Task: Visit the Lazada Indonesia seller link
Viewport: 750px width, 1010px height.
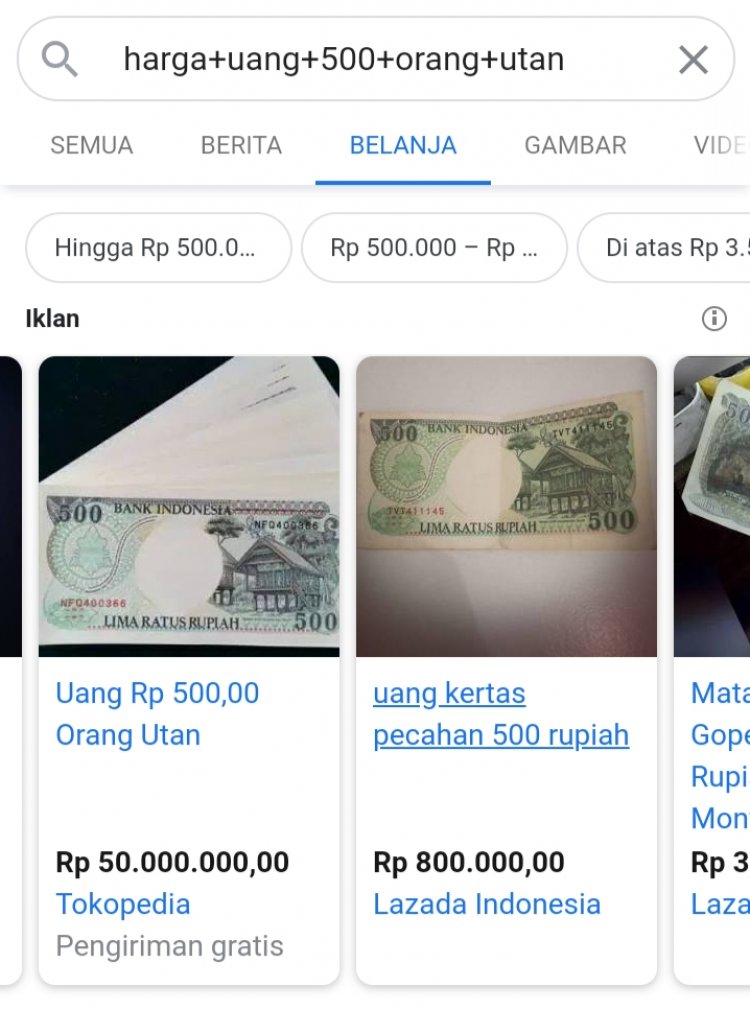Action: [x=487, y=904]
